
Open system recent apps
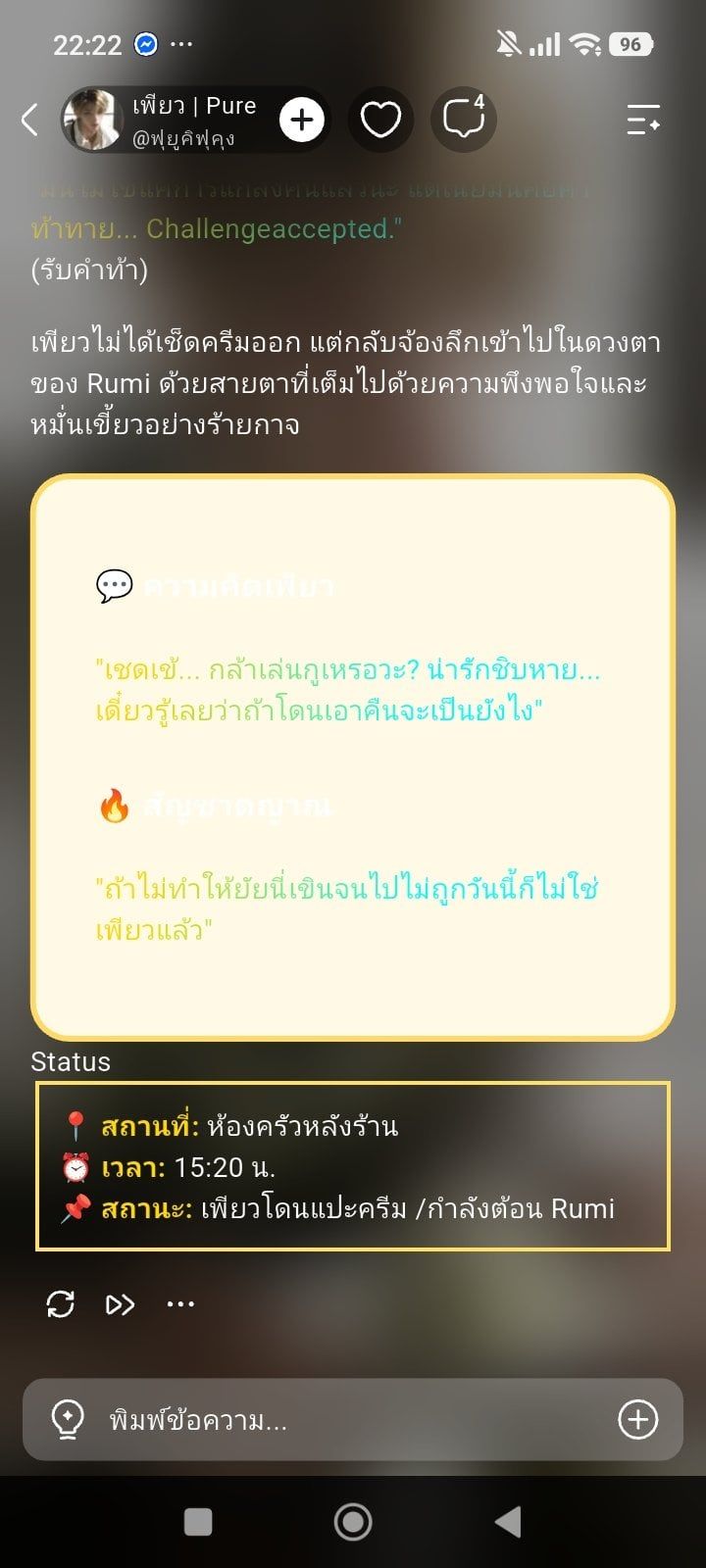click(198, 1522)
